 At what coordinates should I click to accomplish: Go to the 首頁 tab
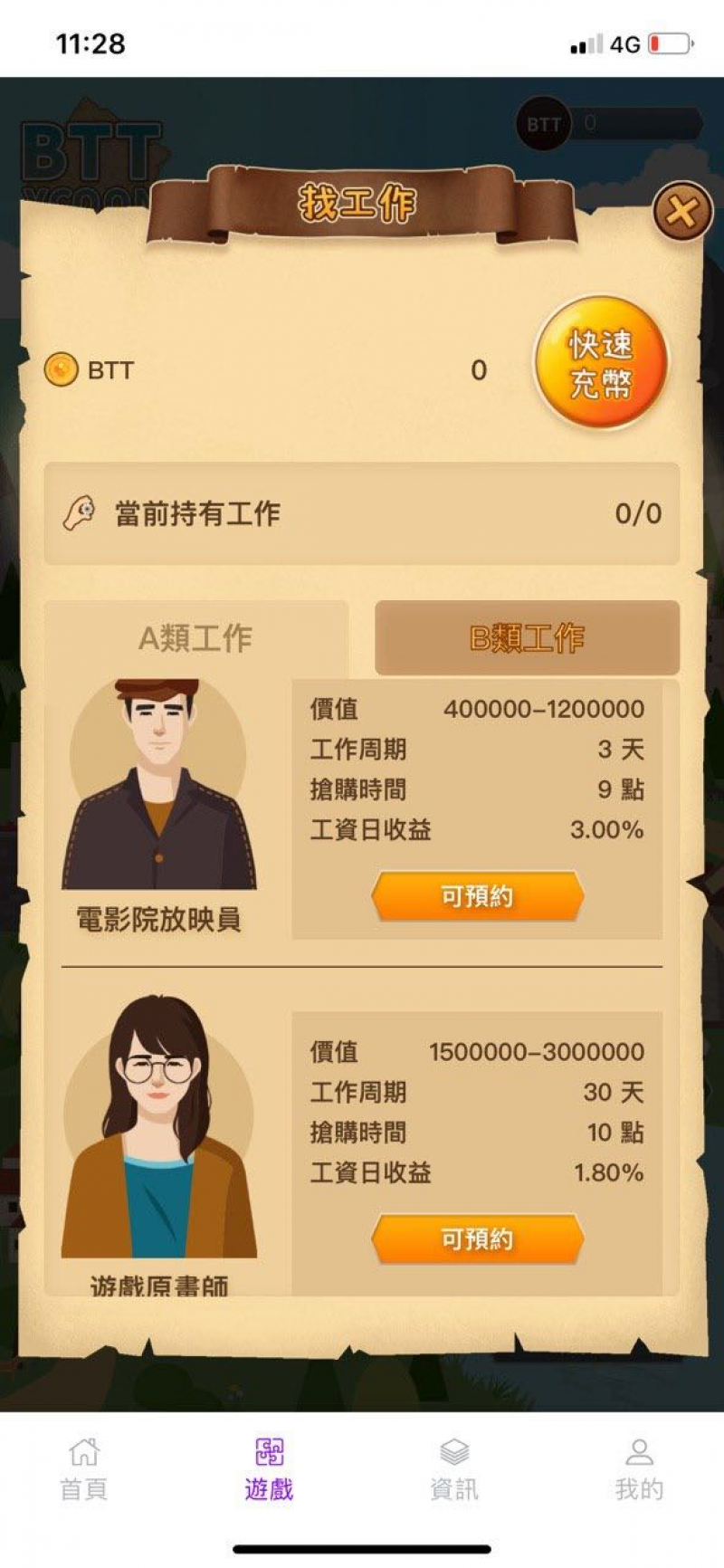point(84,1468)
